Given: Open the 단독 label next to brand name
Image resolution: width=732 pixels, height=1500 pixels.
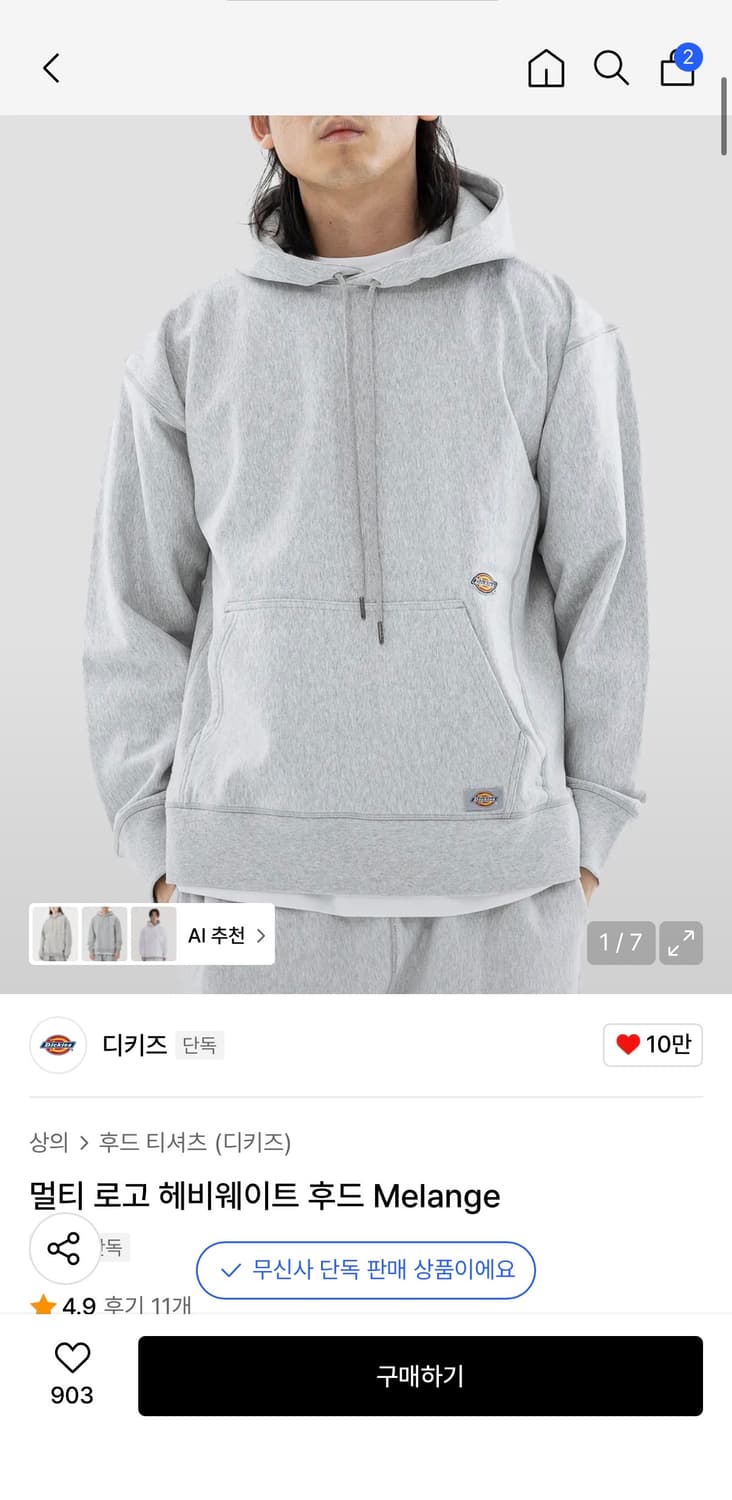Looking at the screenshot, I should [199, 1045].
